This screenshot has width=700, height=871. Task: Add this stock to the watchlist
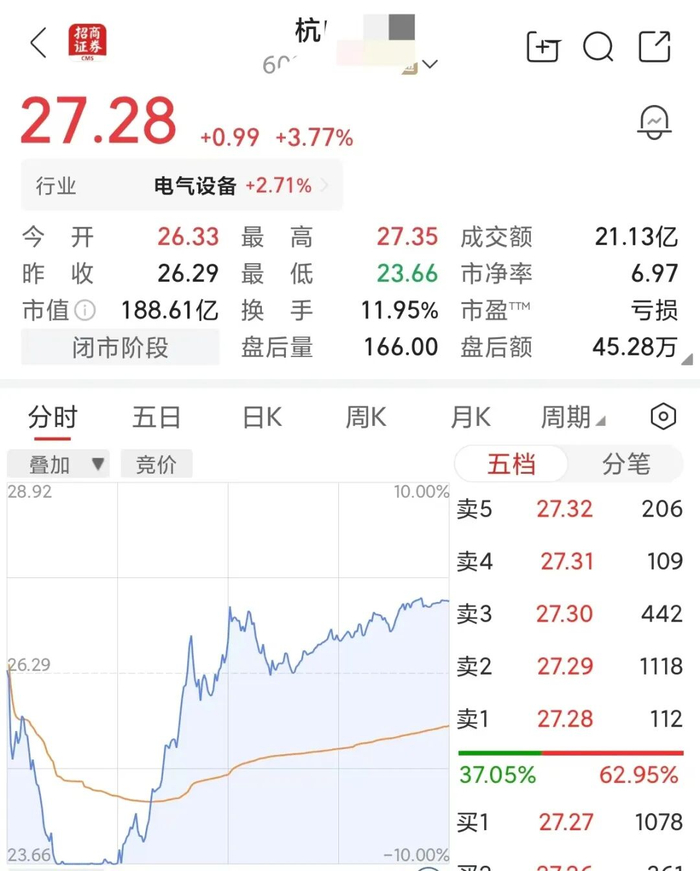coord(544,47)
